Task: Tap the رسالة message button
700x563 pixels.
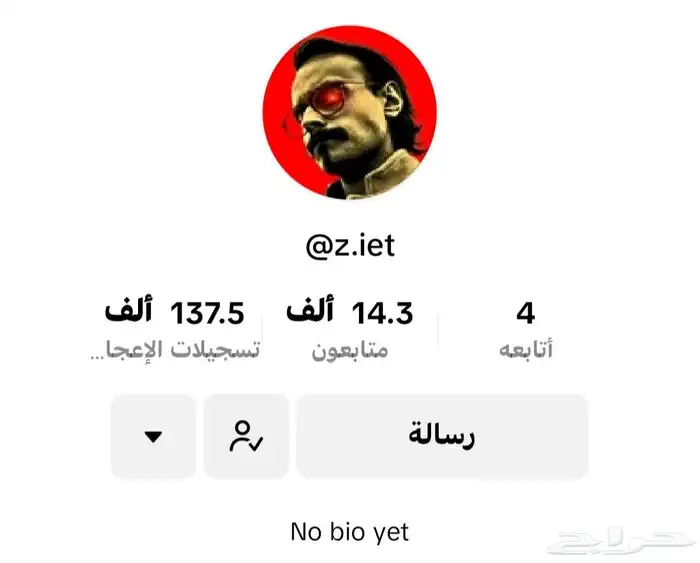Action: coord(441,436)
